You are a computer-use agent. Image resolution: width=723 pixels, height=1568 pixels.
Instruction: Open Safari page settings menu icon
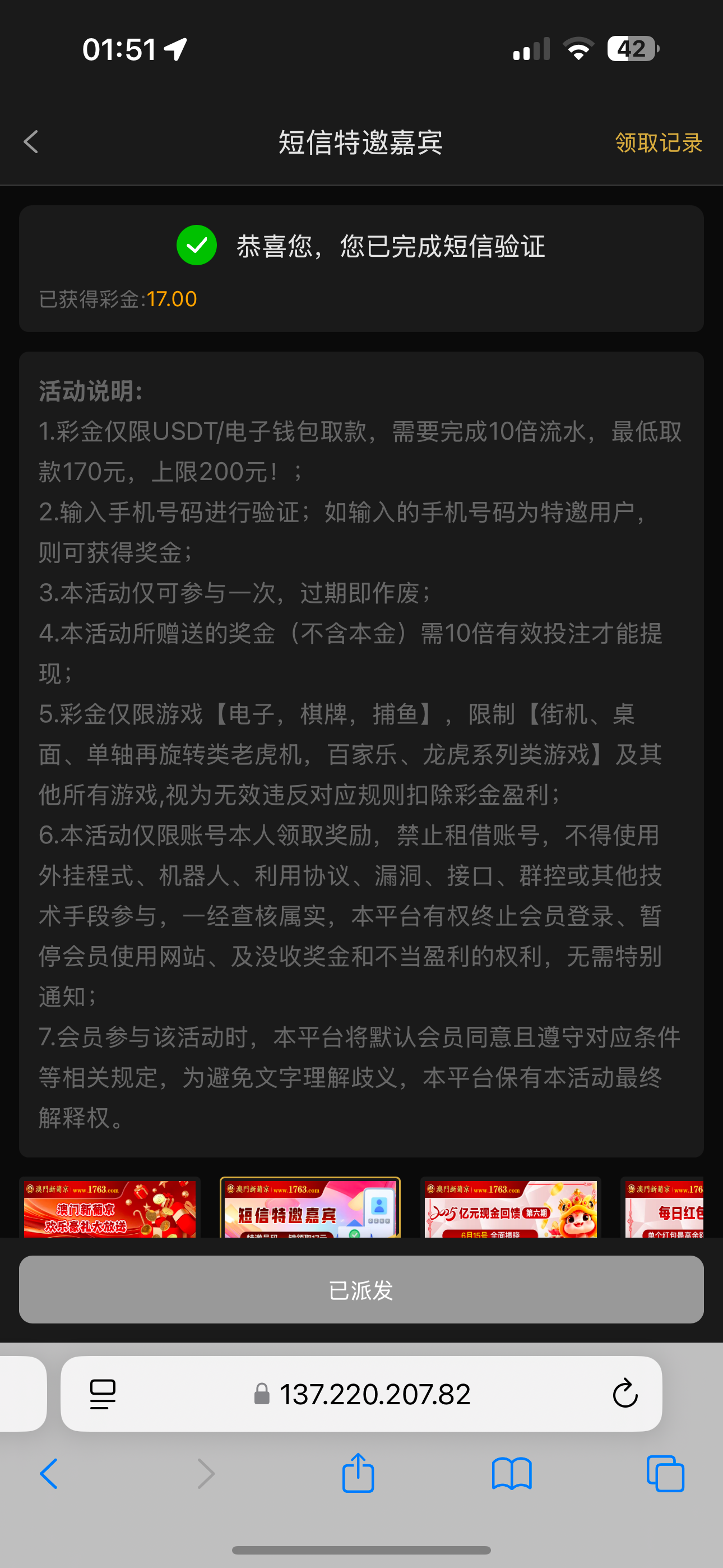click(103, 1394)
